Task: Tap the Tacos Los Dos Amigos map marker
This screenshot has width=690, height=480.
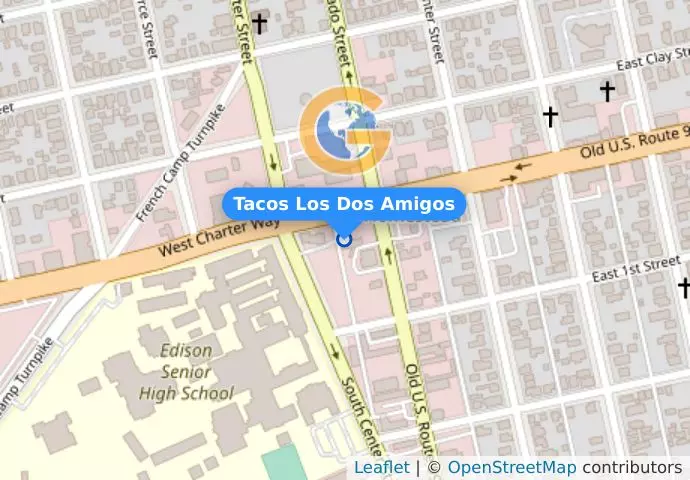Action: click(344, 238)
